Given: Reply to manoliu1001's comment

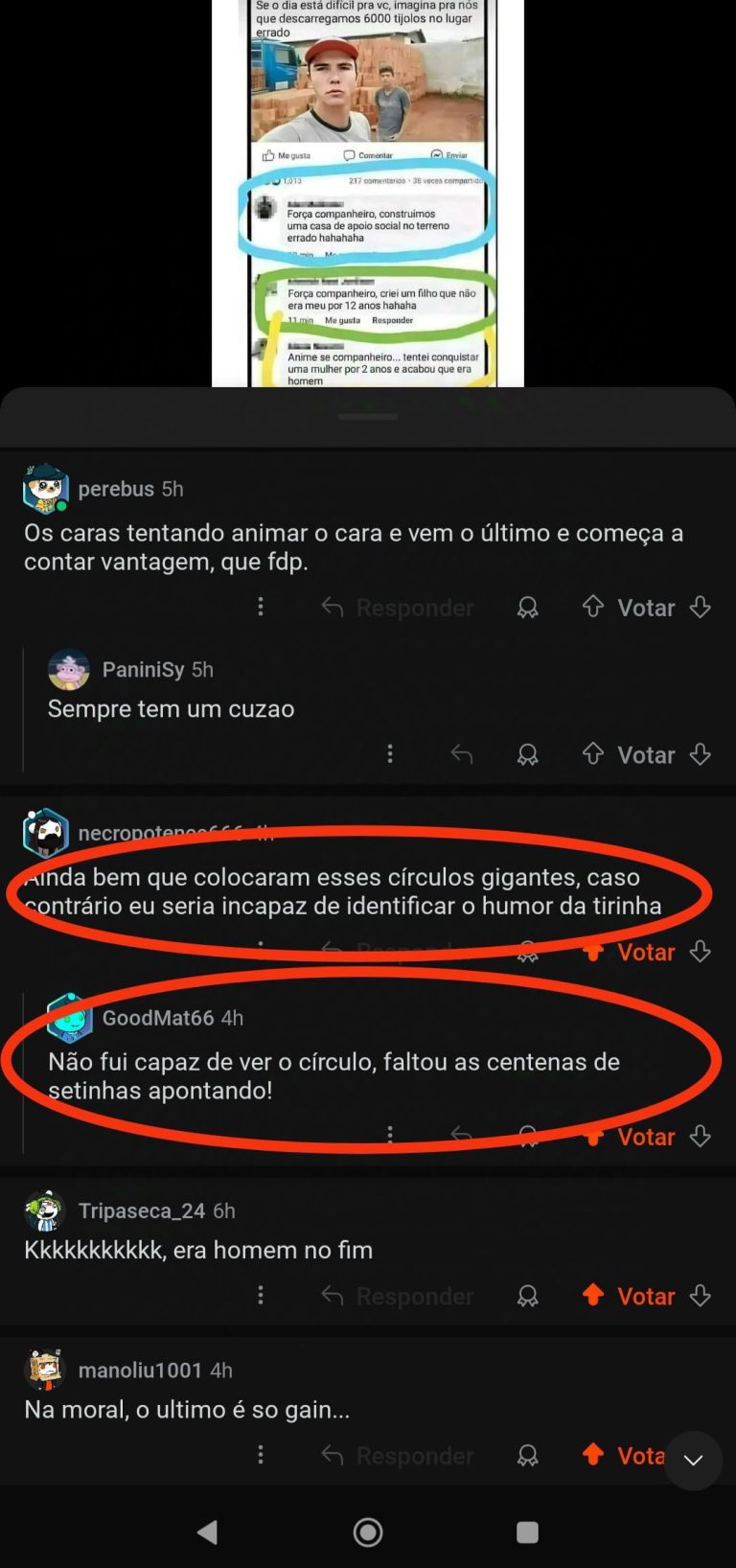Looking at the screenshot, I should pyautogui.click(x=398, y=1456).
